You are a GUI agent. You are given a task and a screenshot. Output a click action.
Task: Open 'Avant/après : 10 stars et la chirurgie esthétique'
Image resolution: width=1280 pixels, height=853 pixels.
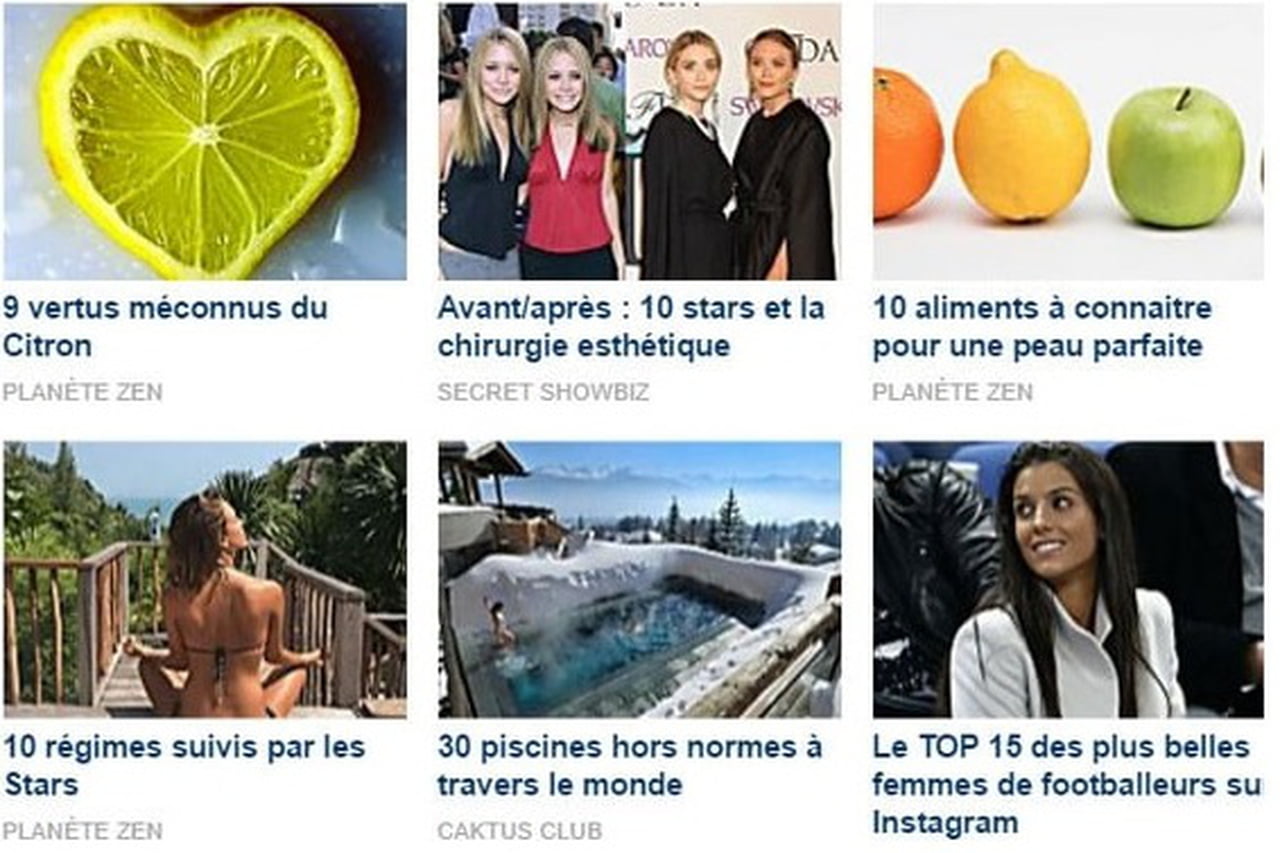[x=631, y=326]
